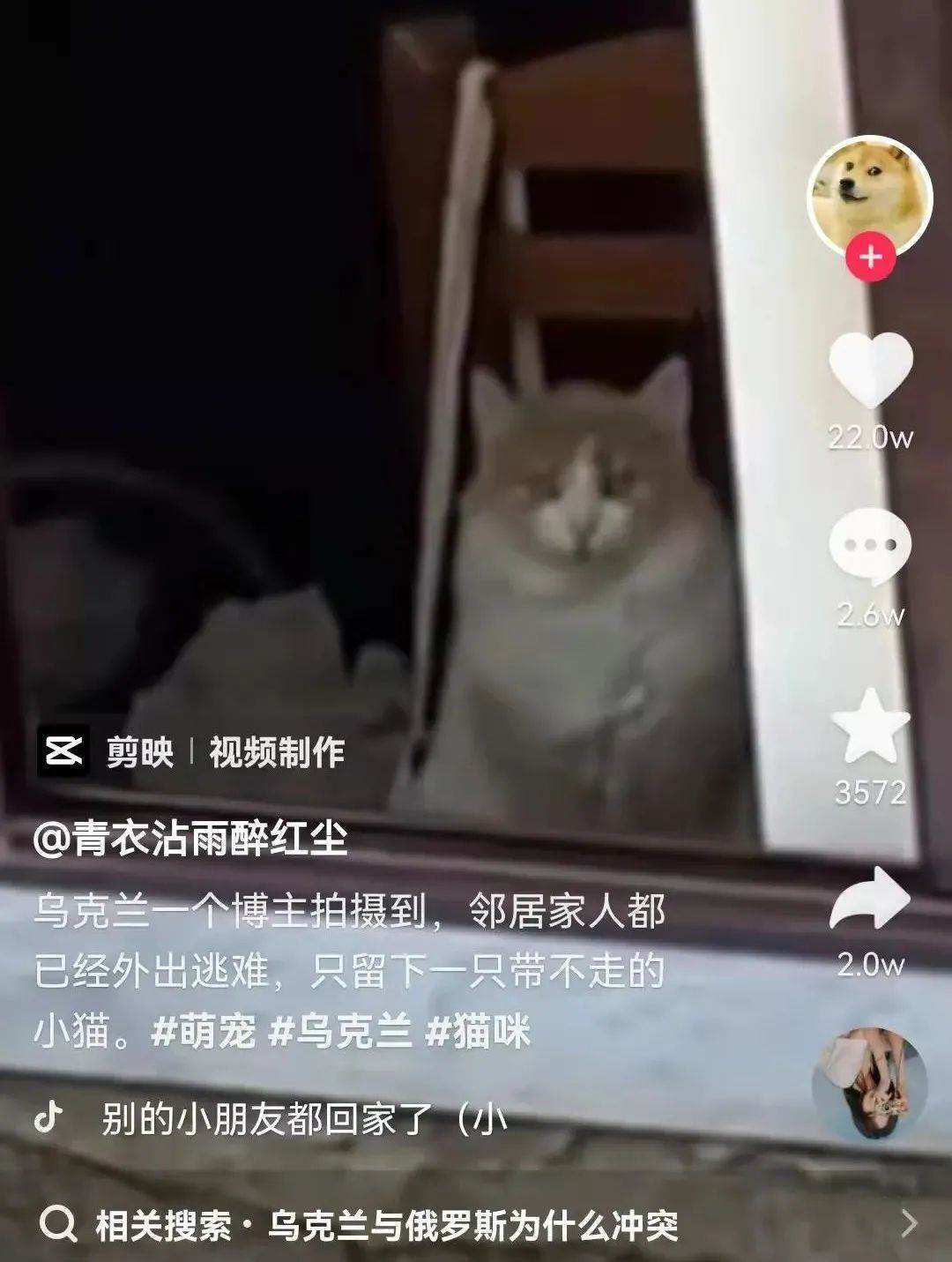
Task: Open related search 乌克兰与俄罗斯为什么冲突
Action: click(476, 1225)
